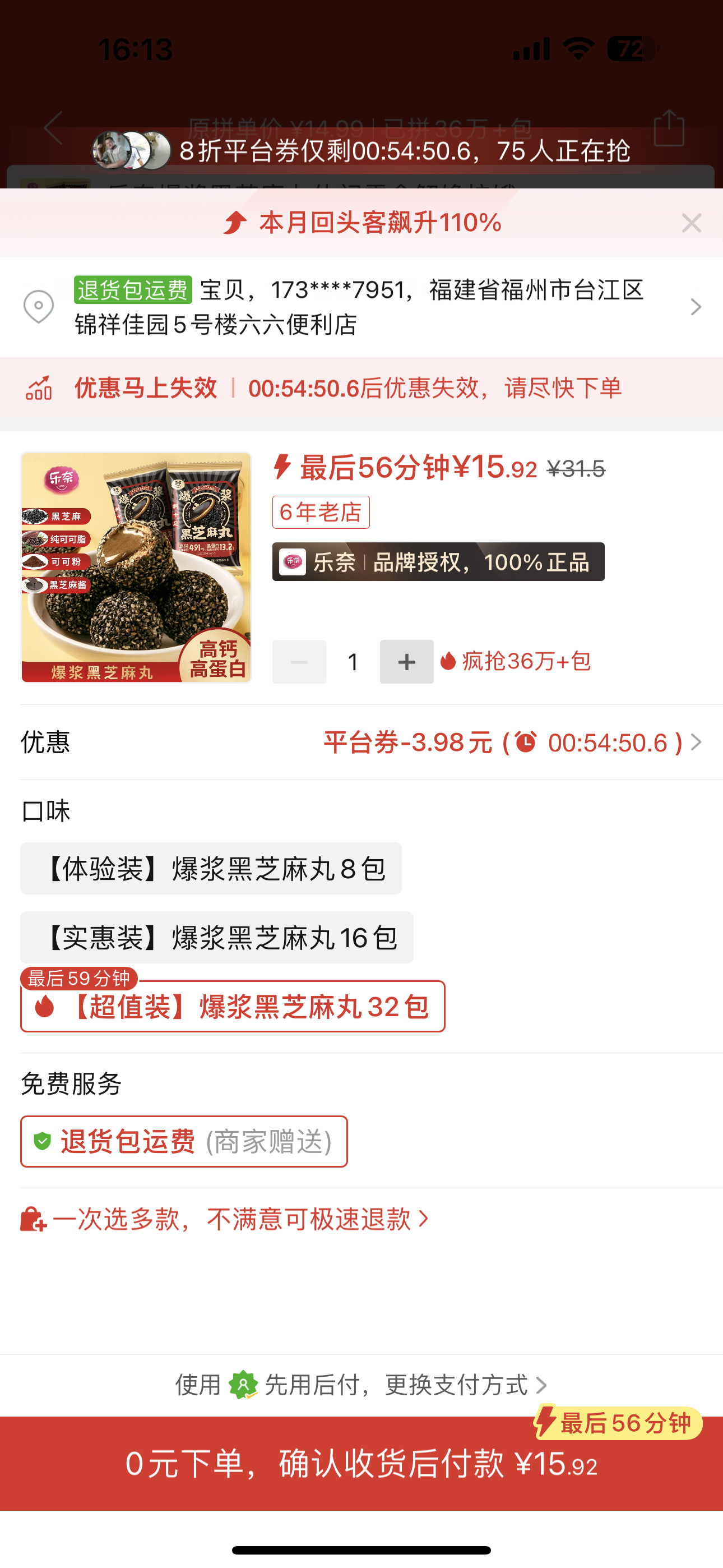723x1568 pixels.
Task: Open the 平台券-3.98元 discount details
Action: point(511,743)
